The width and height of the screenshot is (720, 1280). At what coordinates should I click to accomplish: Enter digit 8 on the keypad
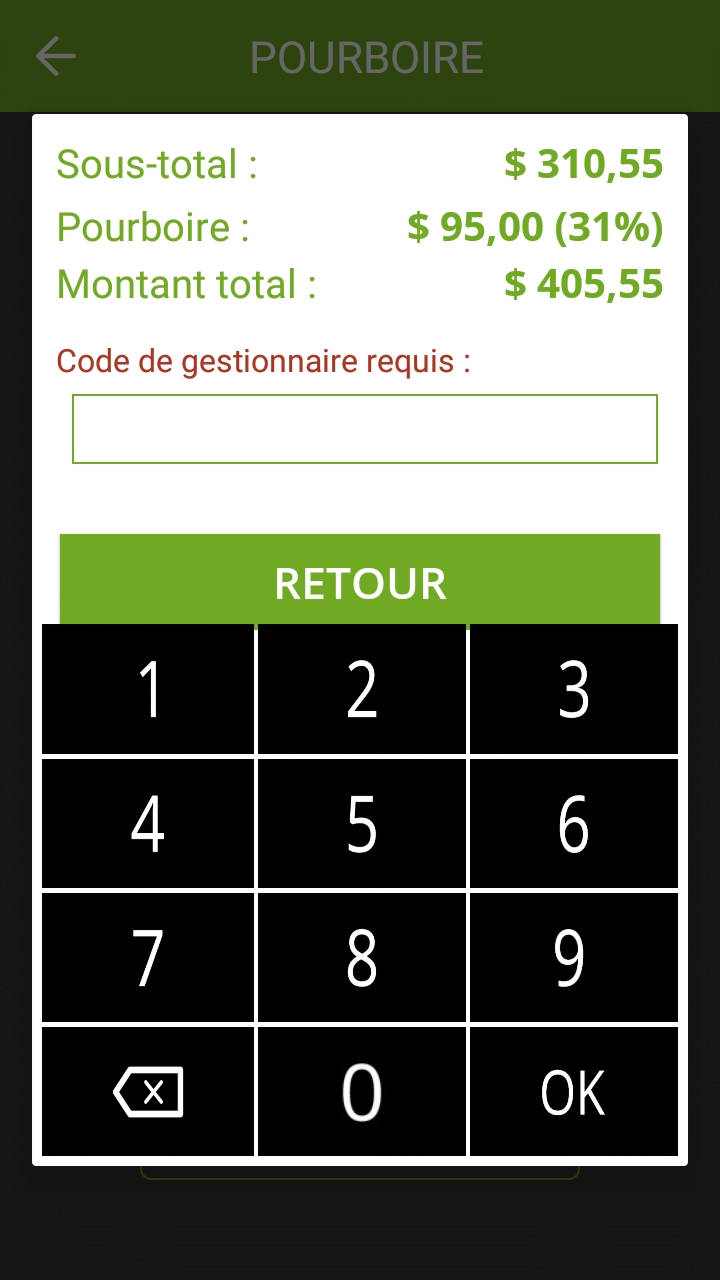click(362, 957)
